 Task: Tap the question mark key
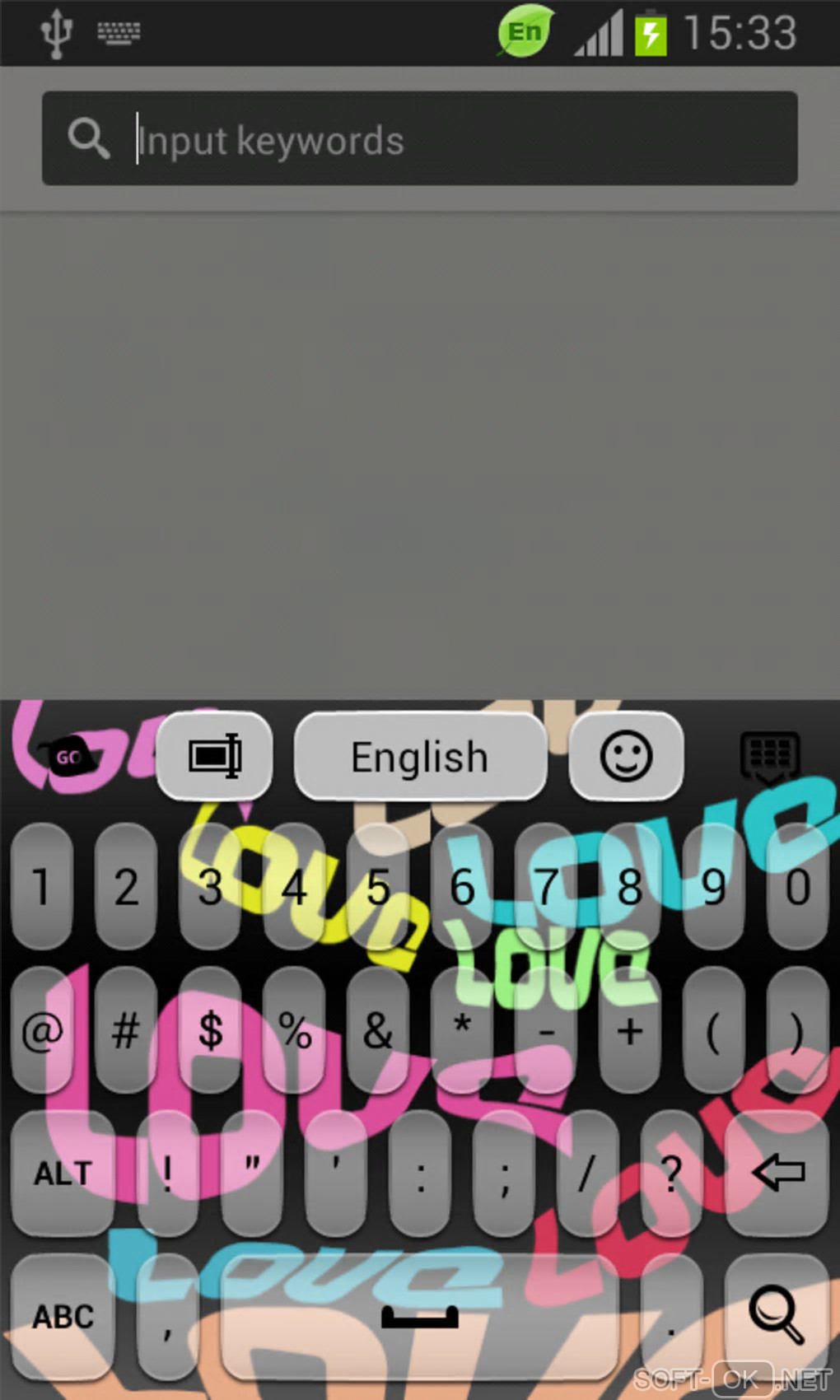670,1173
